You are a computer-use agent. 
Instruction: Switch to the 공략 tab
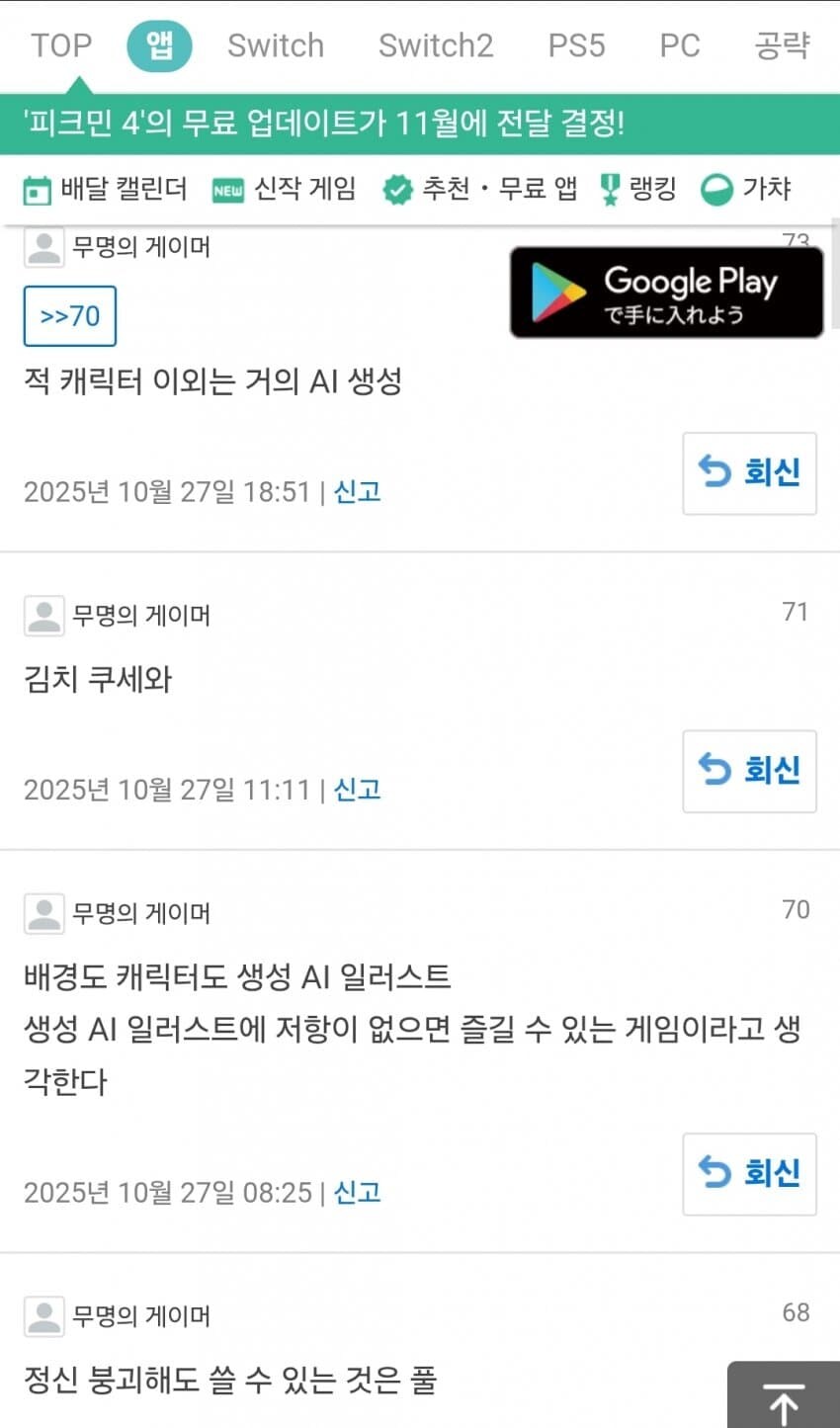[782, 45]
